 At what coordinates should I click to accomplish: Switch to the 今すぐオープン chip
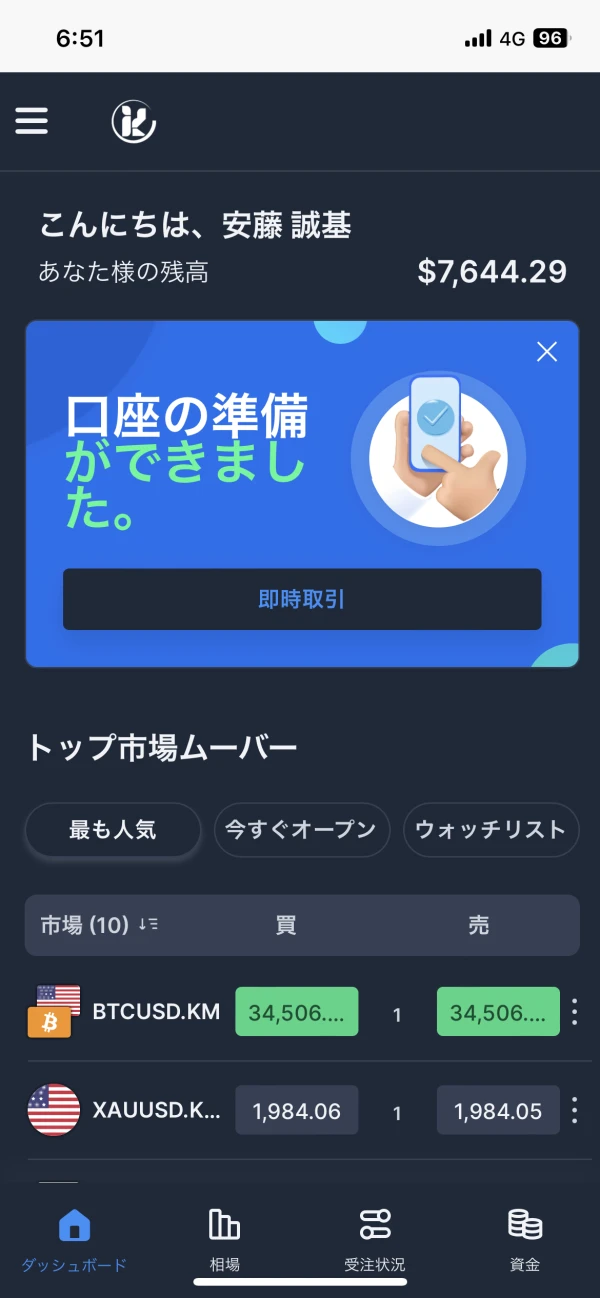coord(301,830)
